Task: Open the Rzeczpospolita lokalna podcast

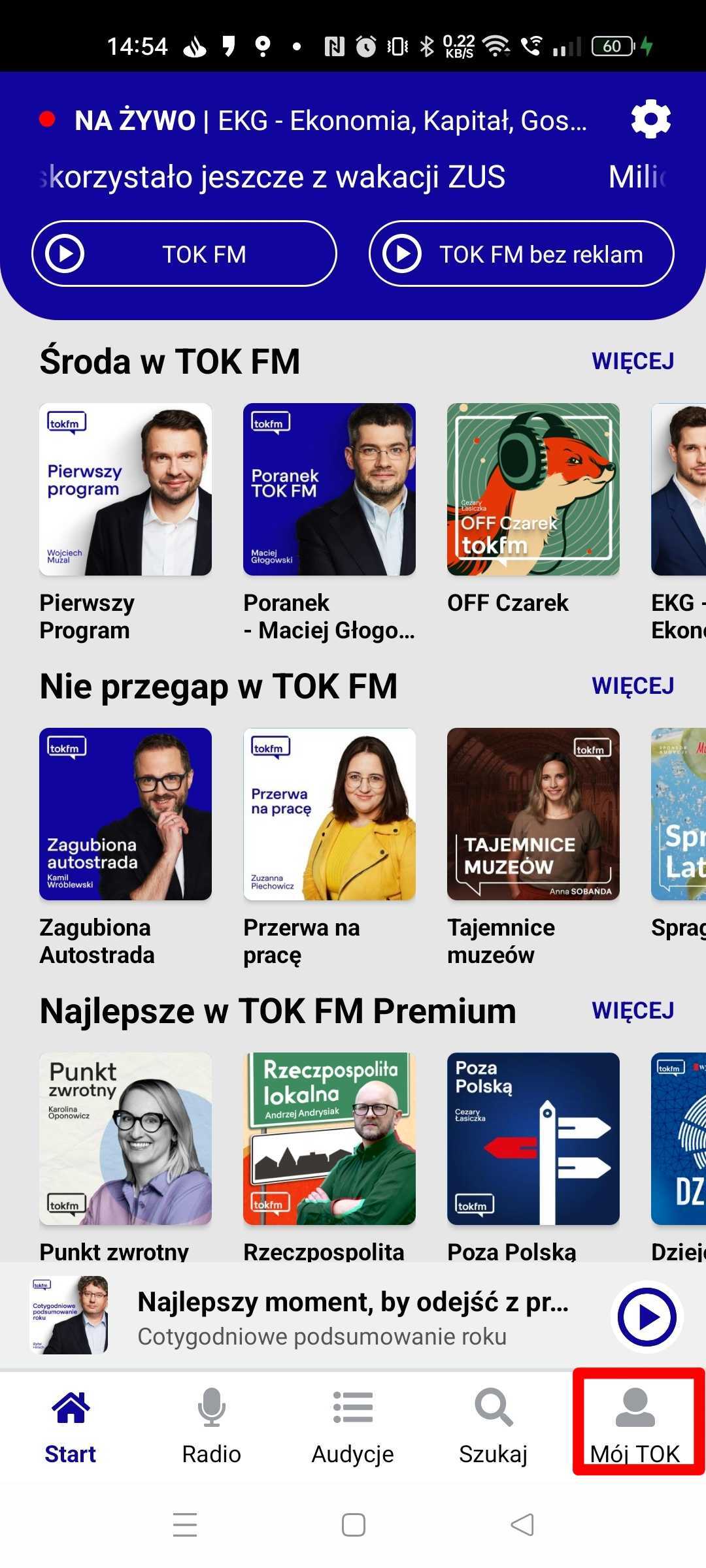Action: pyautogui.click(x=329, y=1139)
